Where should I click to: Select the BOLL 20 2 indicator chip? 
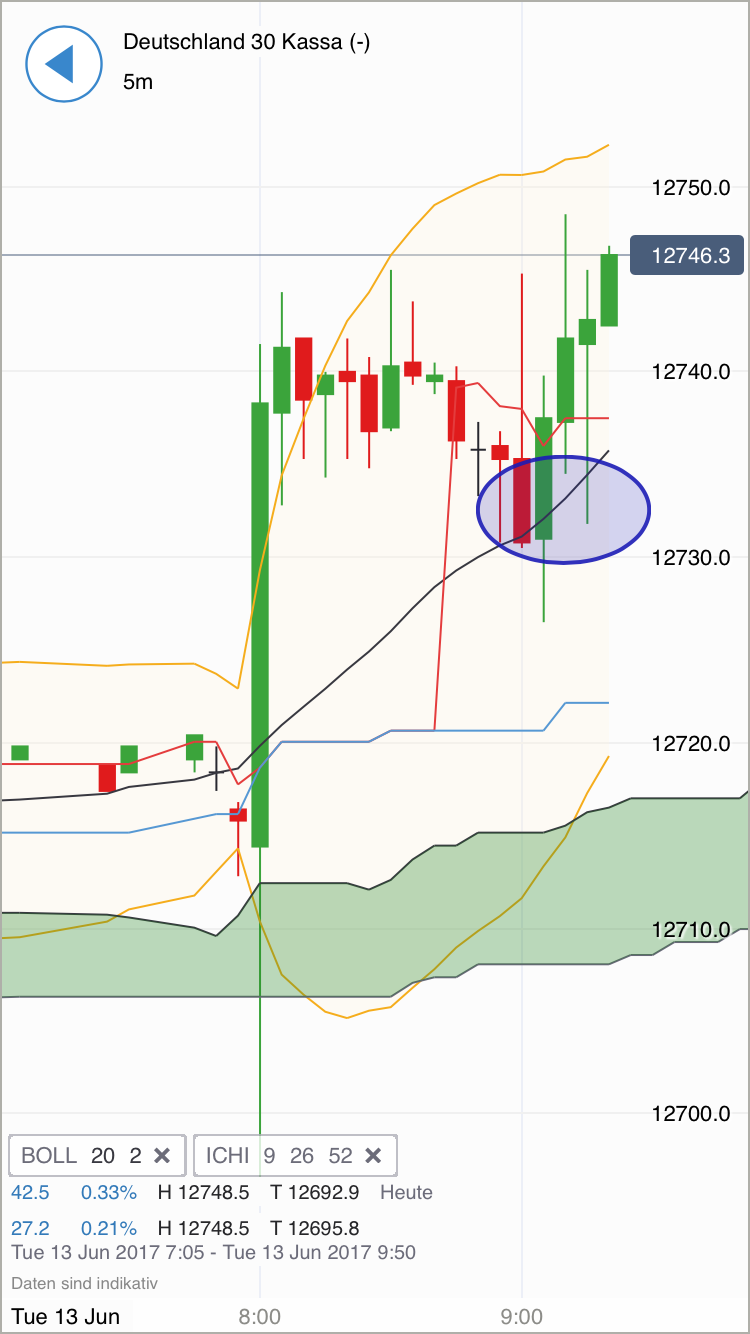(x=75, y=1155)
